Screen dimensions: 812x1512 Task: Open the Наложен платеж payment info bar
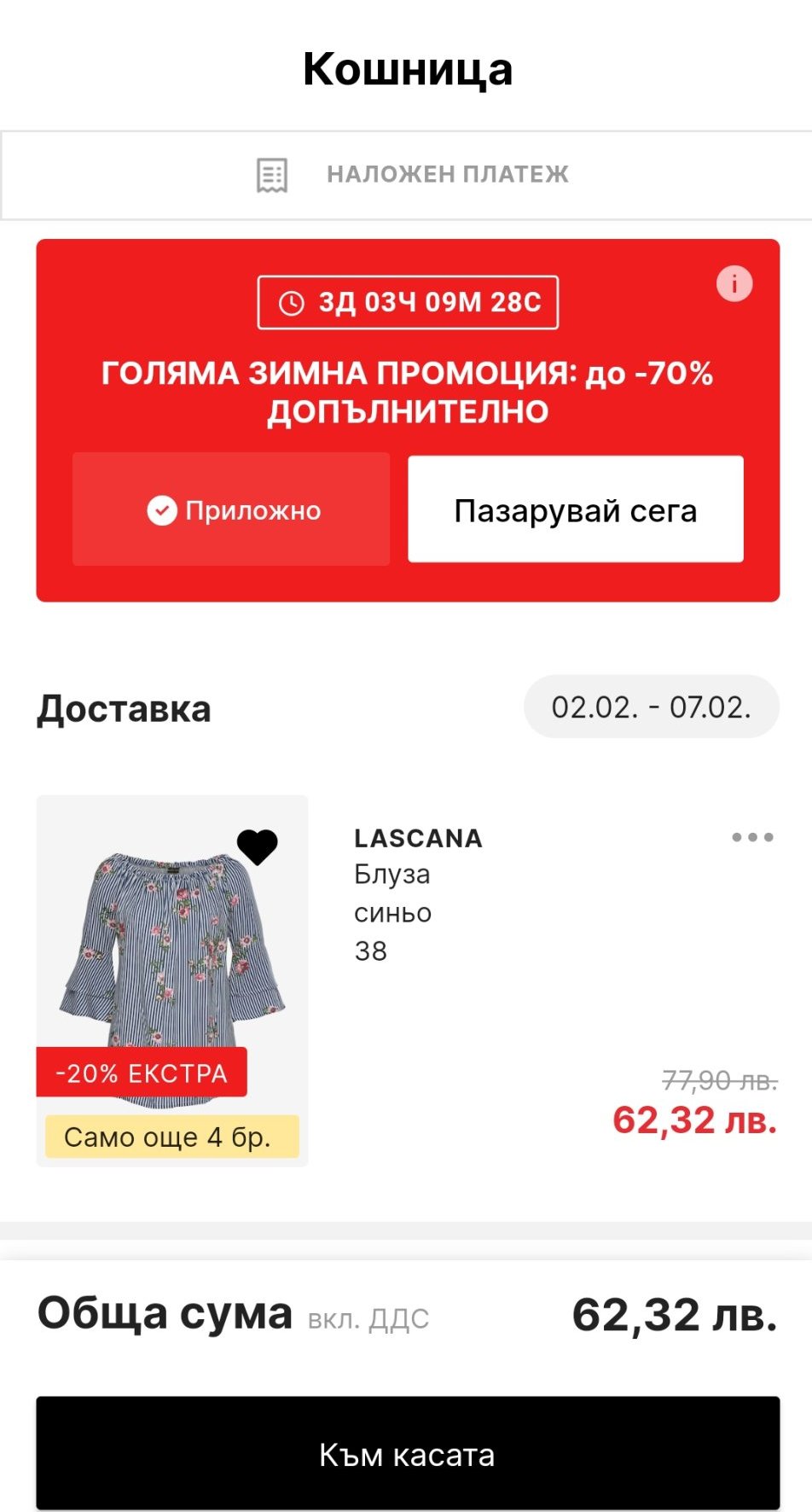point(407,175)
